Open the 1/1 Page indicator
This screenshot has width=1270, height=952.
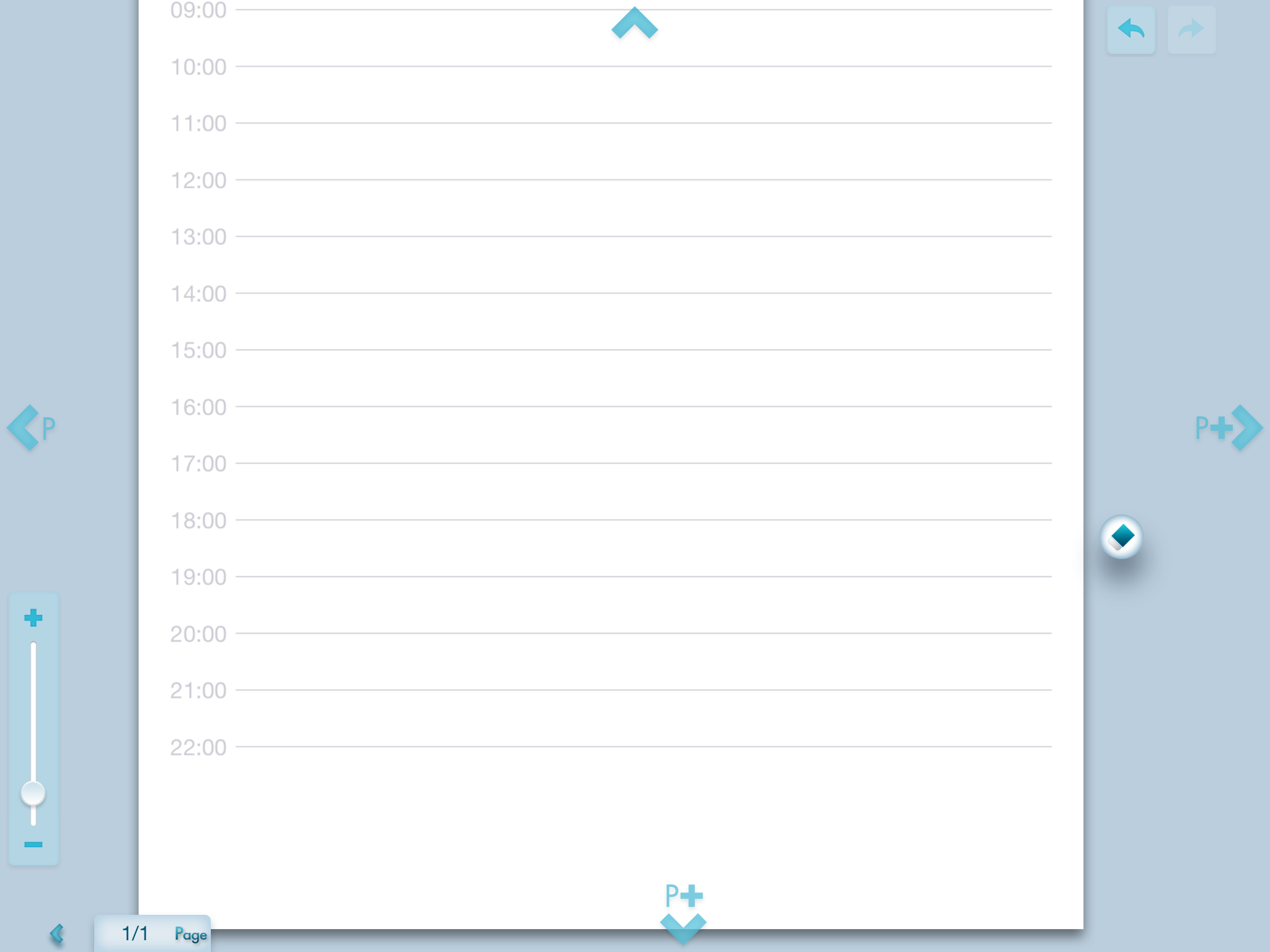(153, 933)
